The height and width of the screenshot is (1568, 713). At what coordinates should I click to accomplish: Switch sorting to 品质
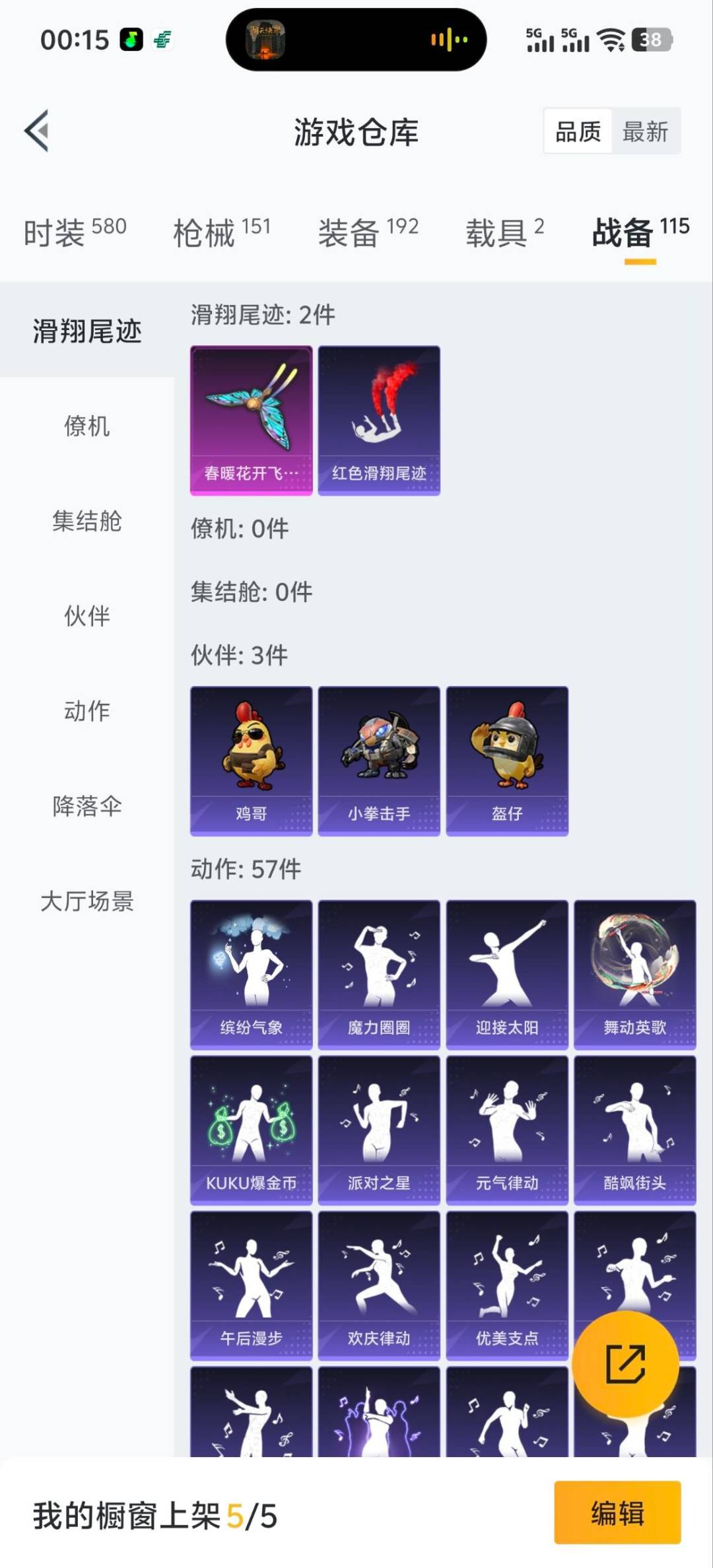(576, 131)
